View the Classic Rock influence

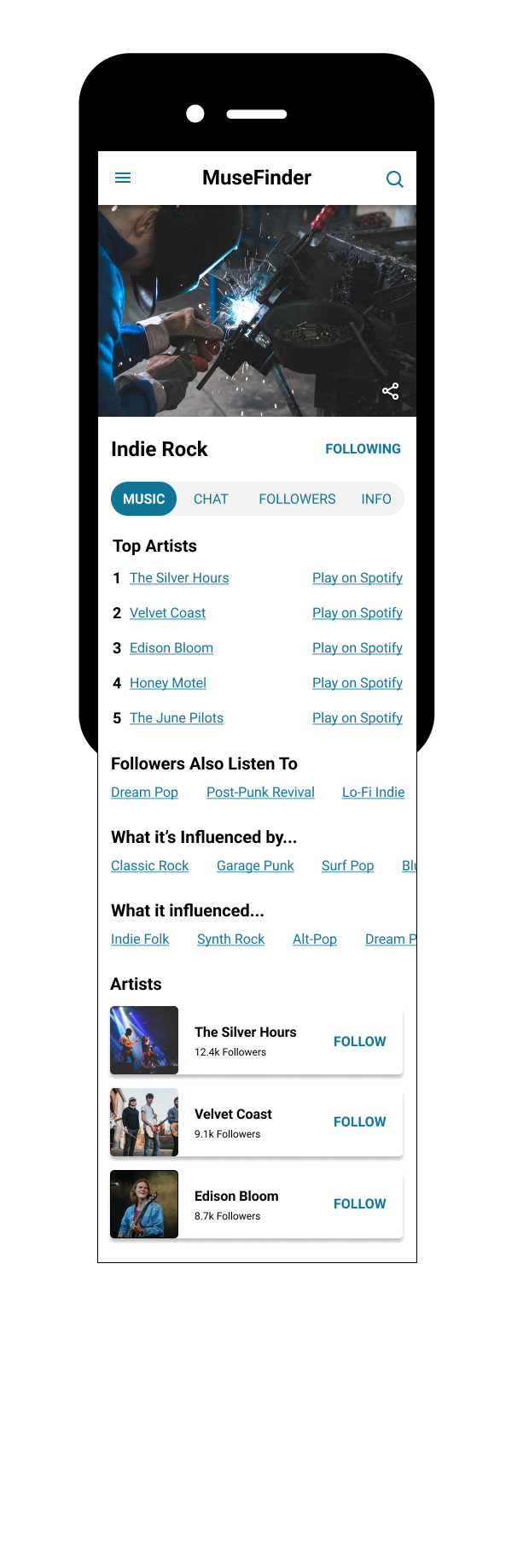pos(149,866)
